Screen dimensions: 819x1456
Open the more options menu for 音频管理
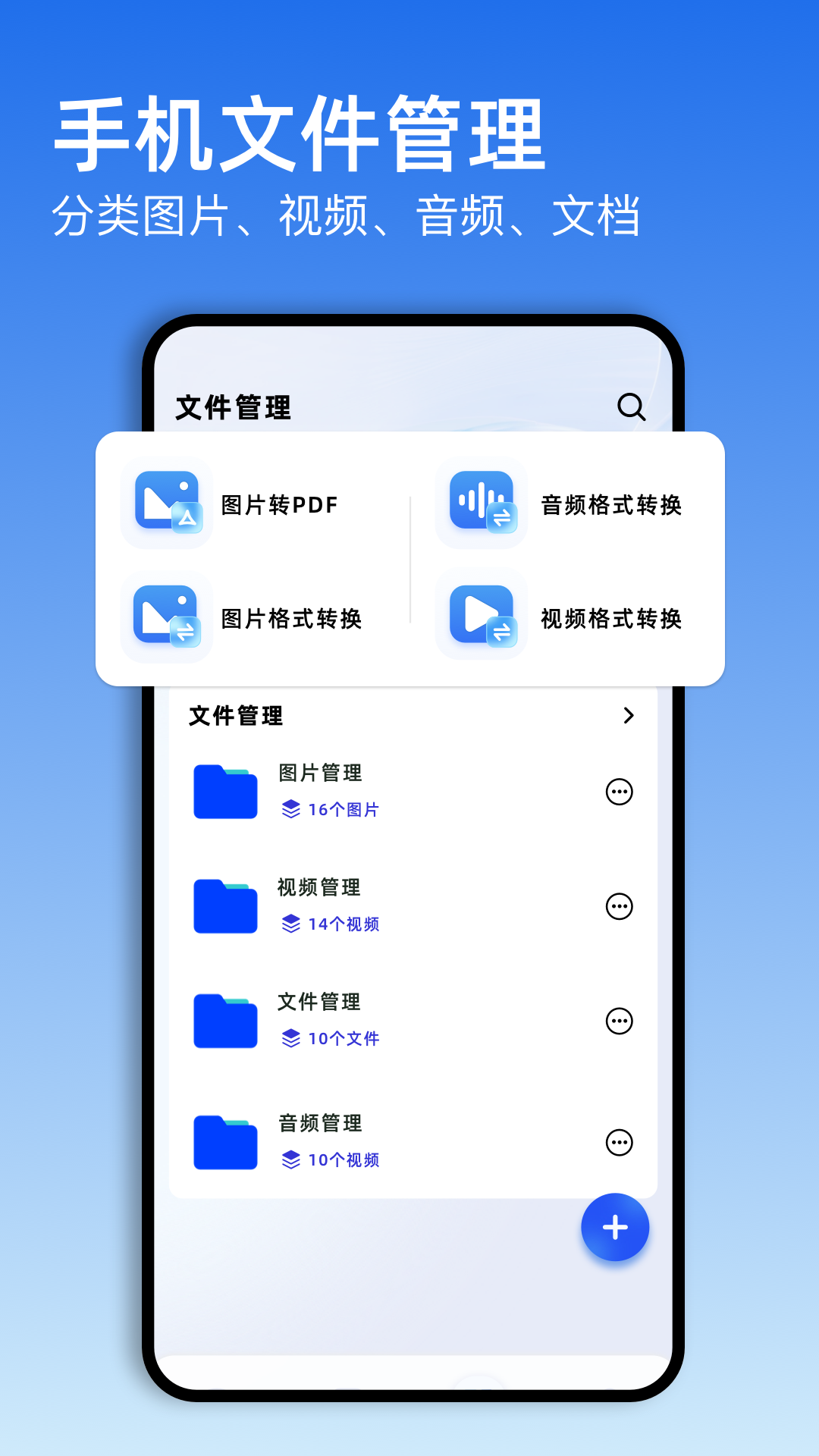point(620,1142)
